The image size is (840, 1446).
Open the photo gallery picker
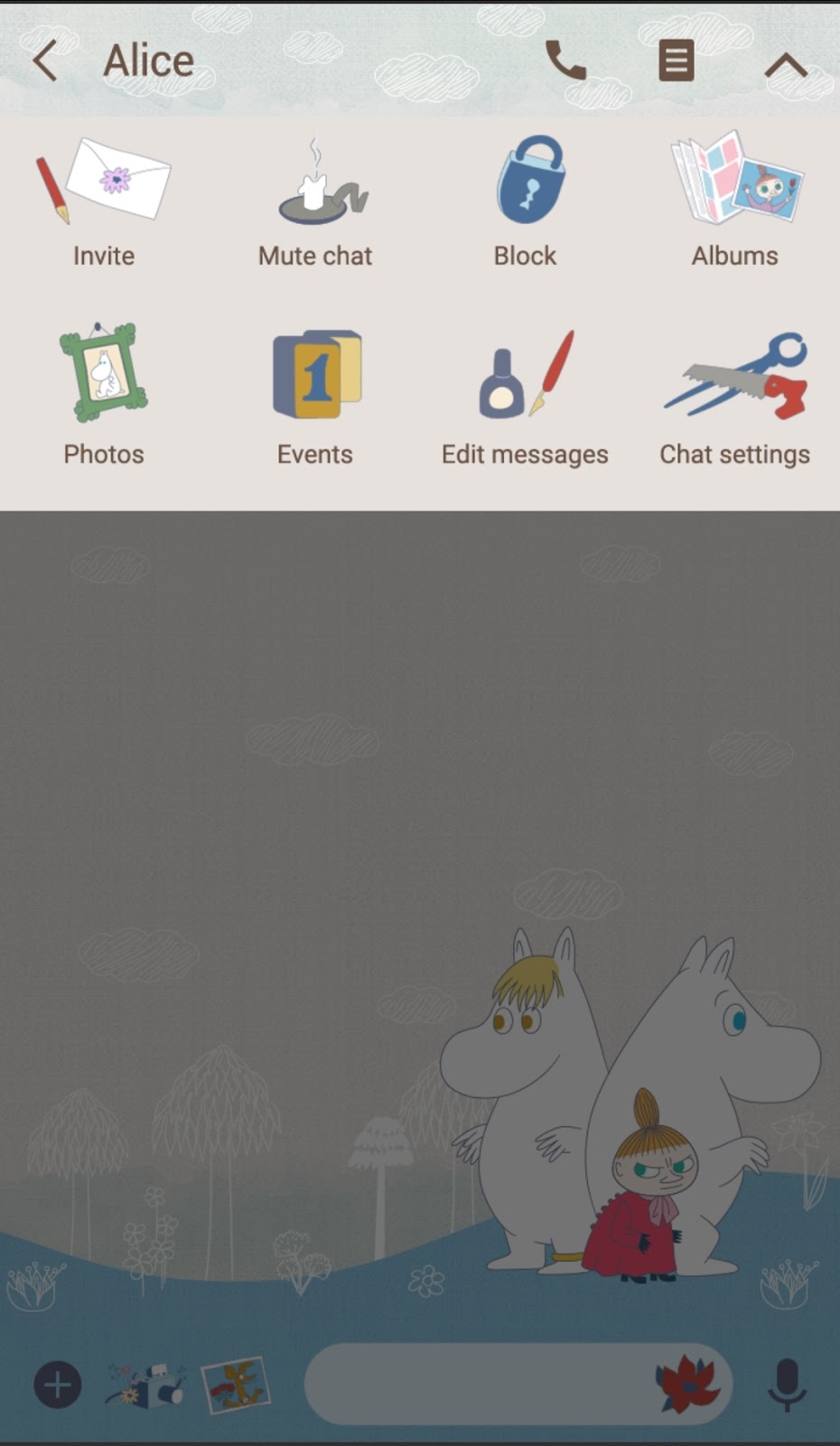[235, 1385]
